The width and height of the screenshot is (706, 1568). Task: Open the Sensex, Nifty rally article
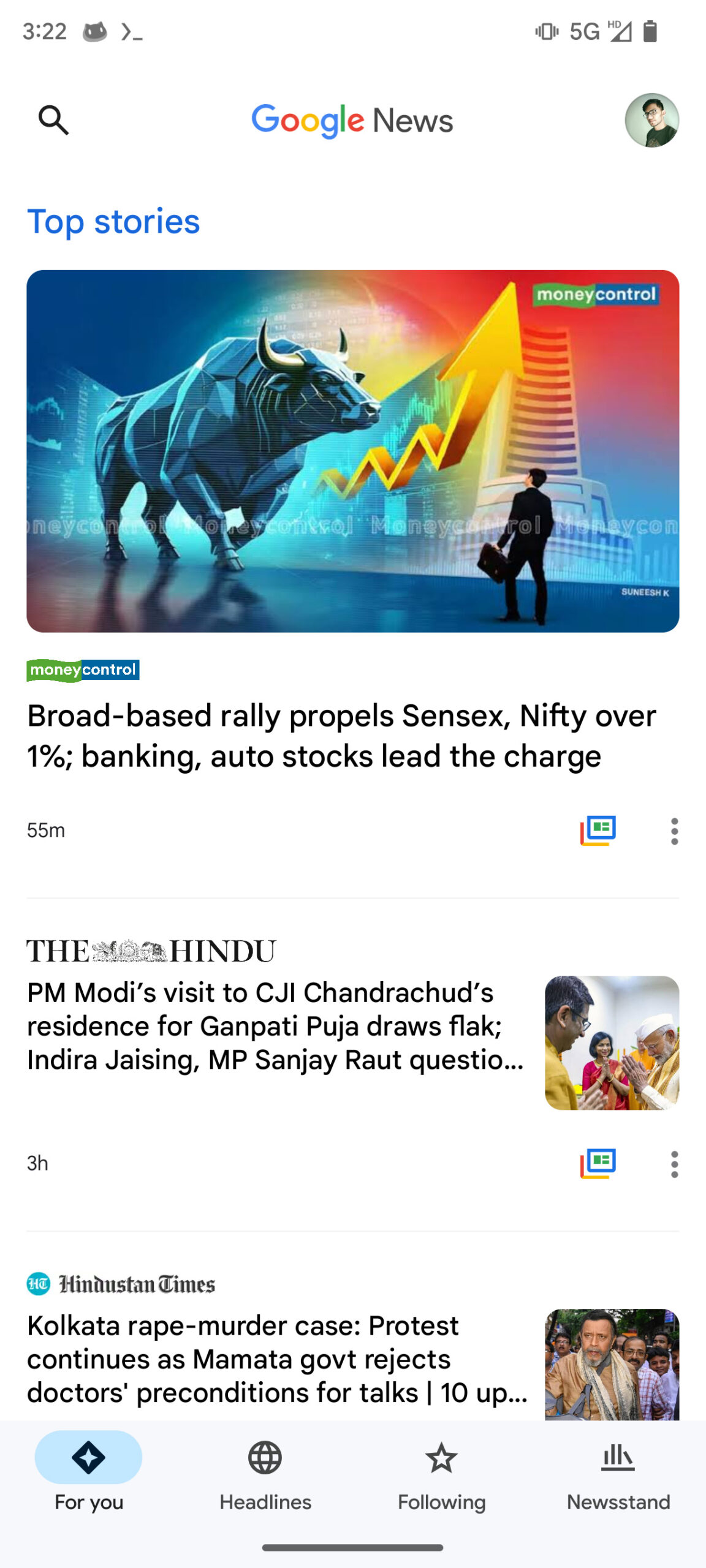(341, 735)
